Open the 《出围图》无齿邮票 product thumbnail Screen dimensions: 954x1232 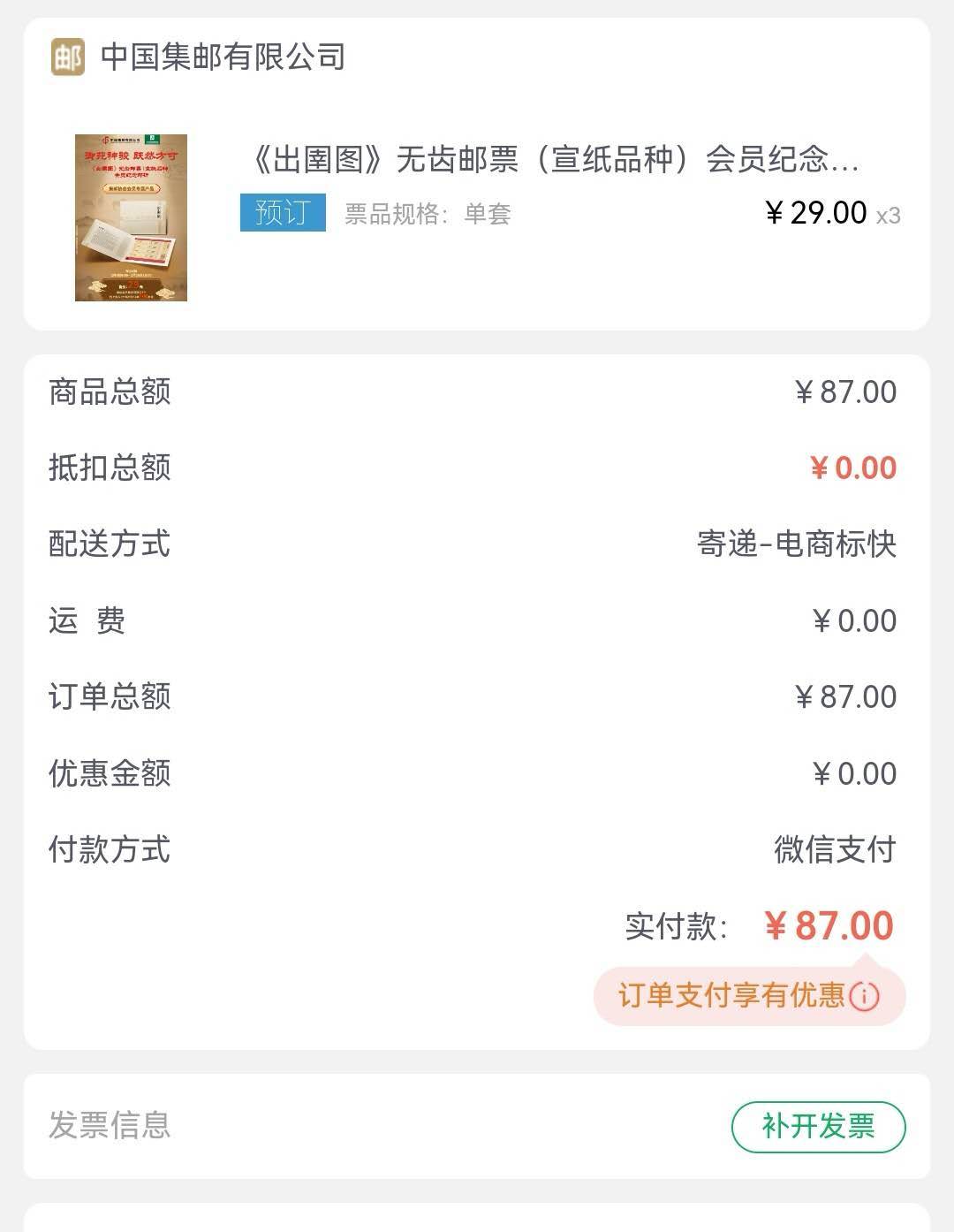coord(131,217)
